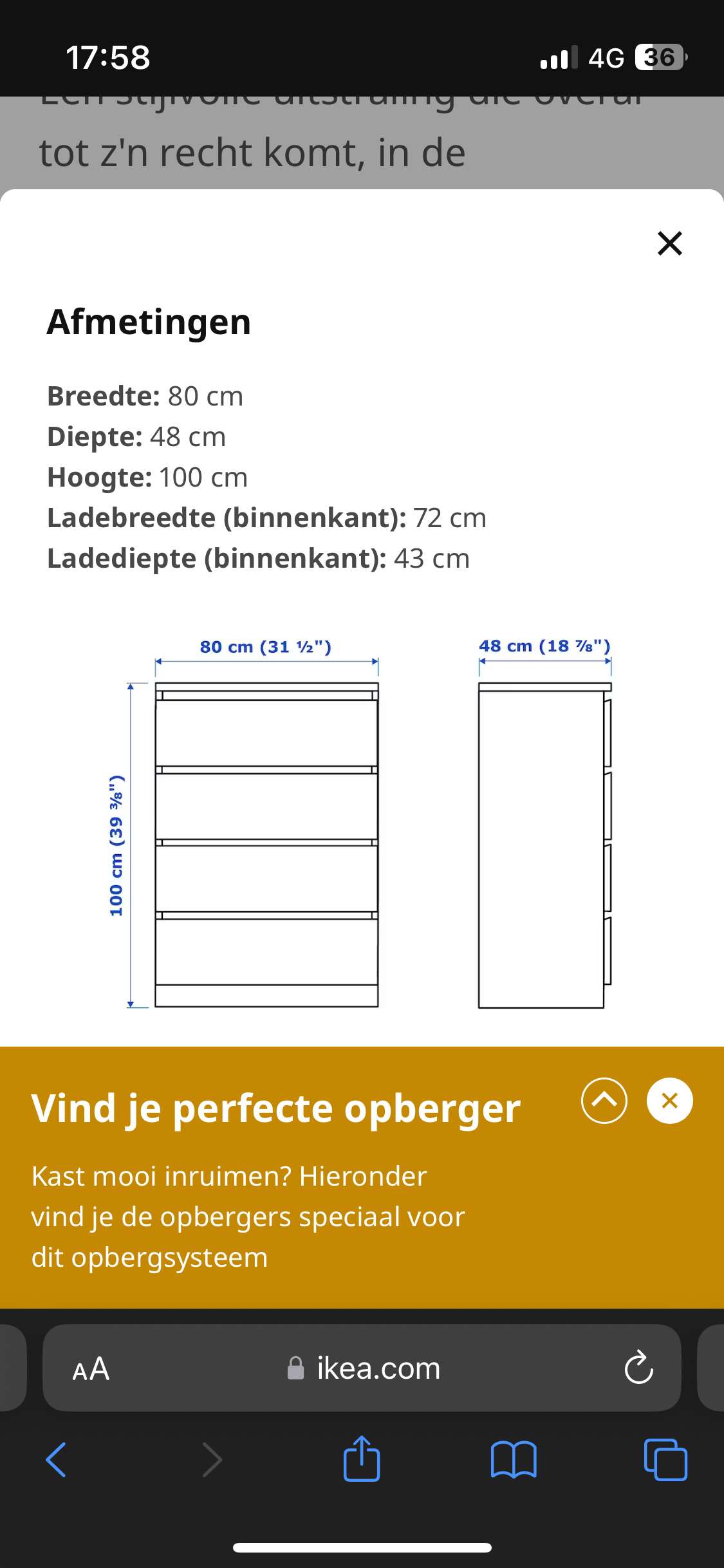724x1568 pixels.
Task: Dismiss the 'Vind je perfecte opberger' banner
Action: coord(669,1100)
